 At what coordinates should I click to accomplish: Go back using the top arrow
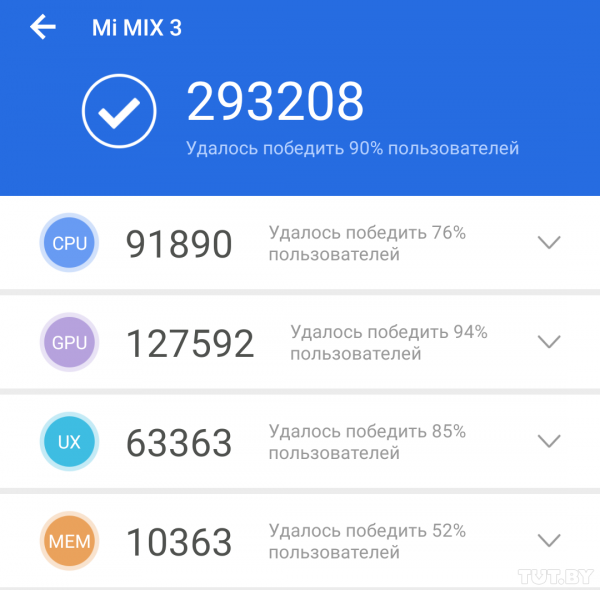[x=43, y=28]
